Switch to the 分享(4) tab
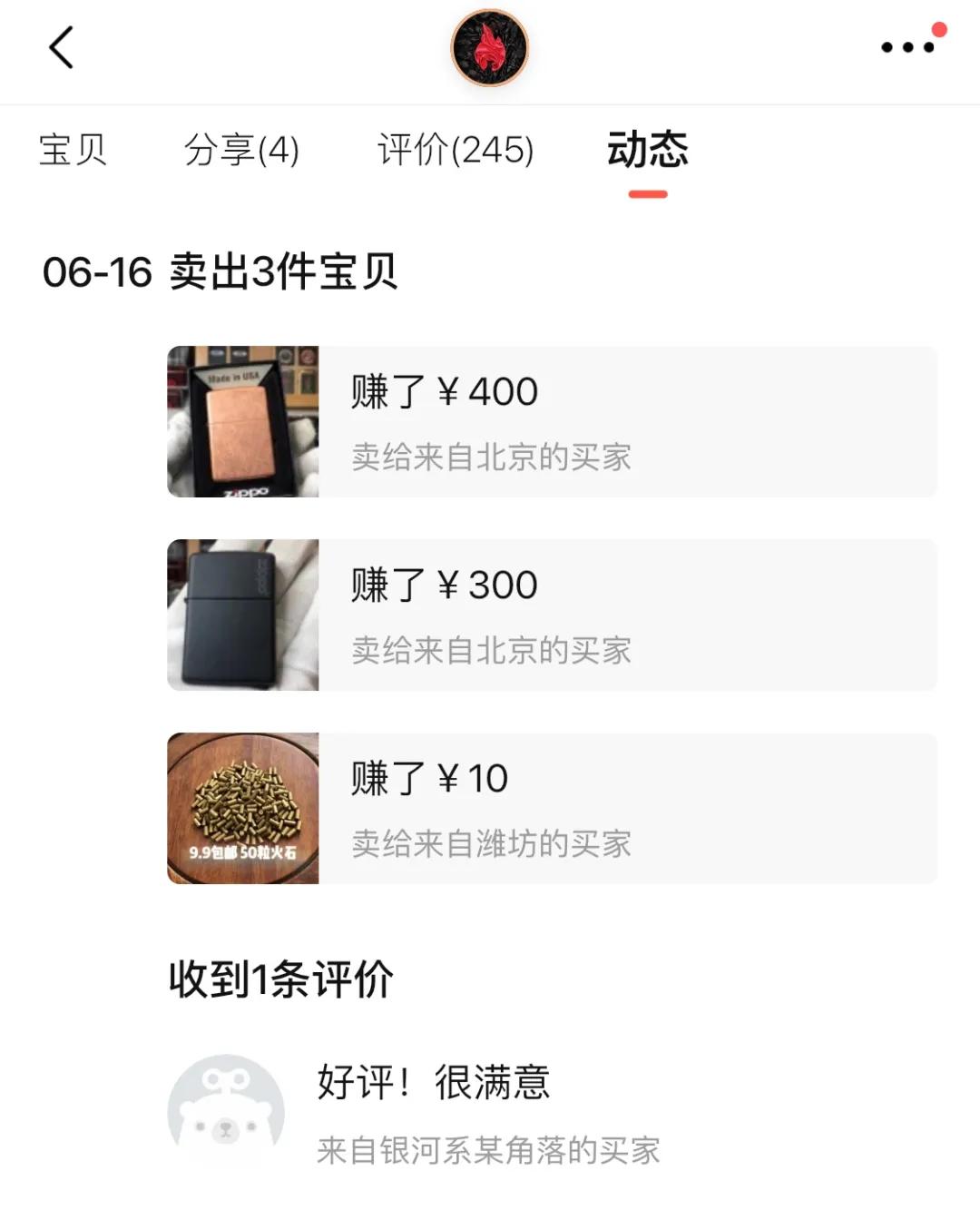 tap(243, 151)
